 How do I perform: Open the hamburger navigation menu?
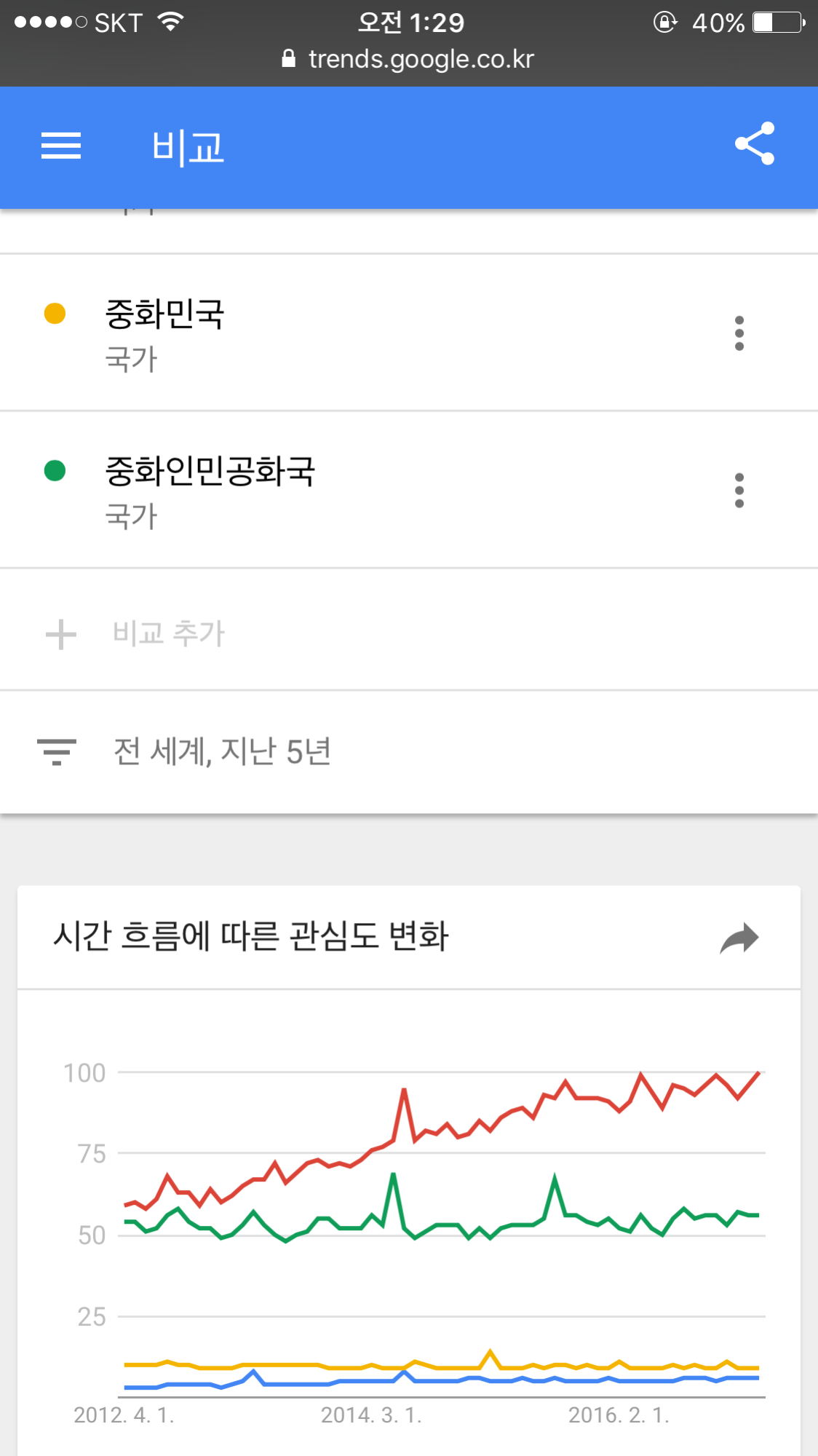(x=61, y=146)
